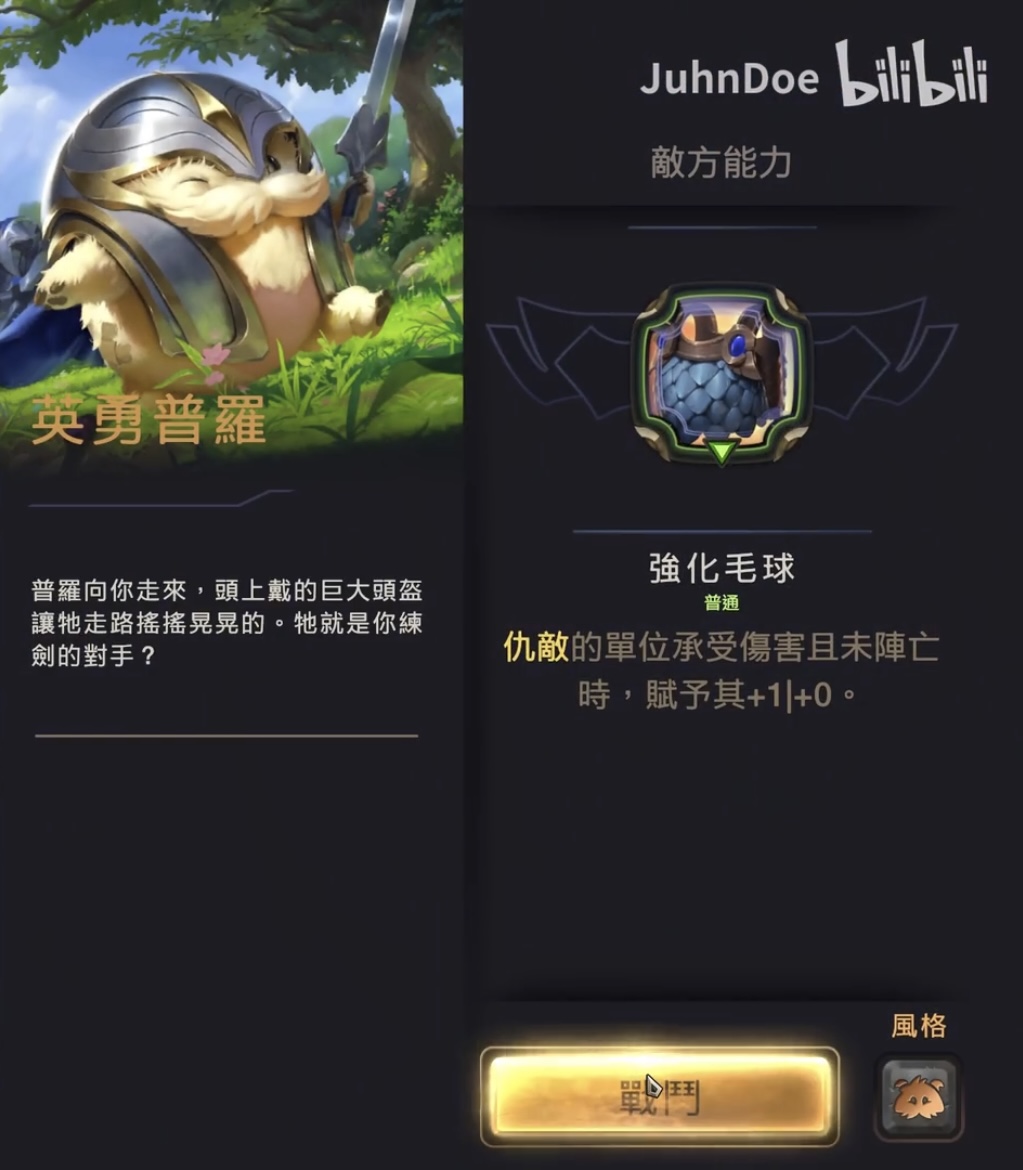Tap the golden 戰鬥 battle button
The image size is (1023, 1170).
(659, 1096)
